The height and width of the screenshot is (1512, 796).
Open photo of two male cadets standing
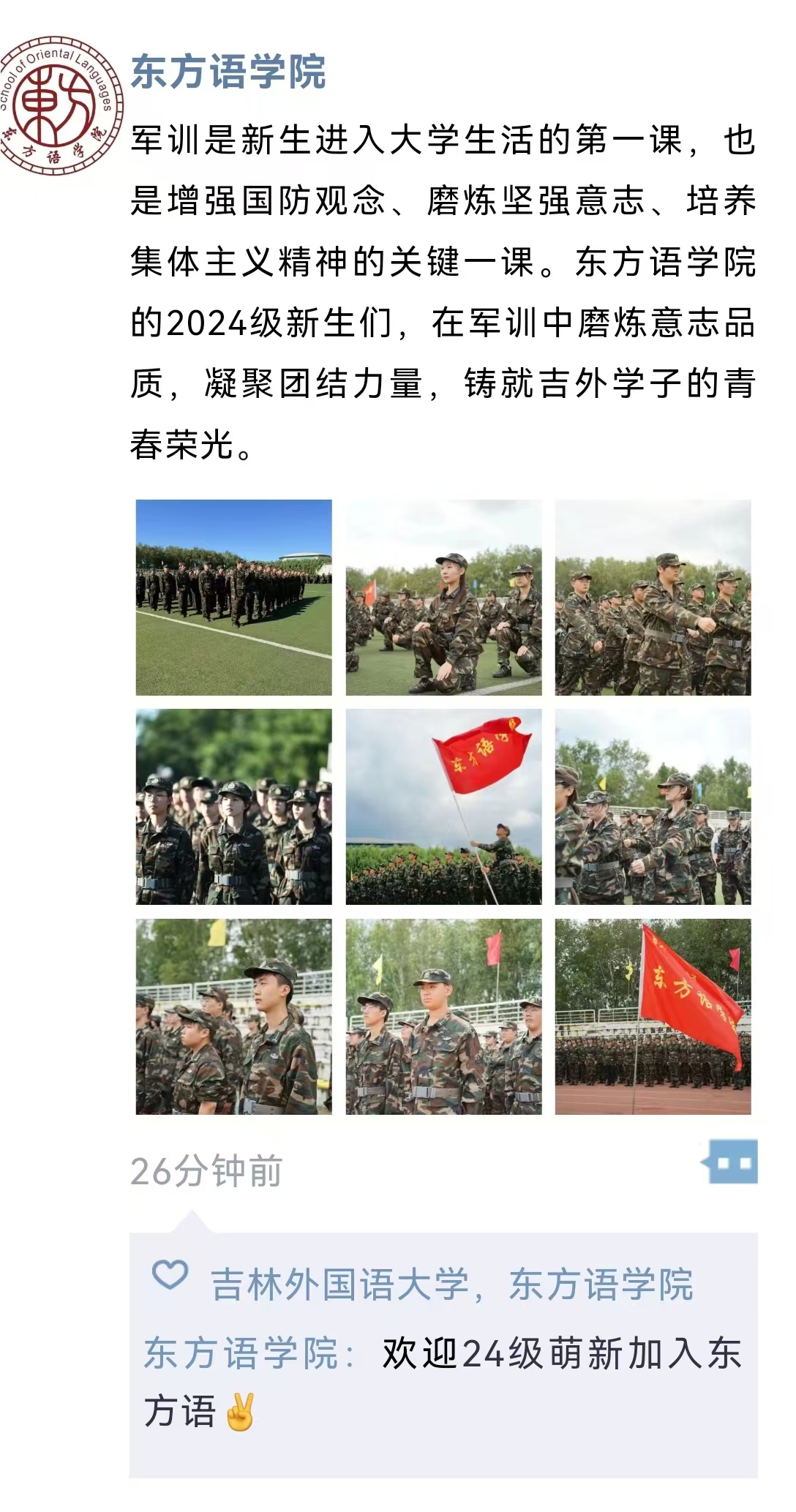[444, 1017]
